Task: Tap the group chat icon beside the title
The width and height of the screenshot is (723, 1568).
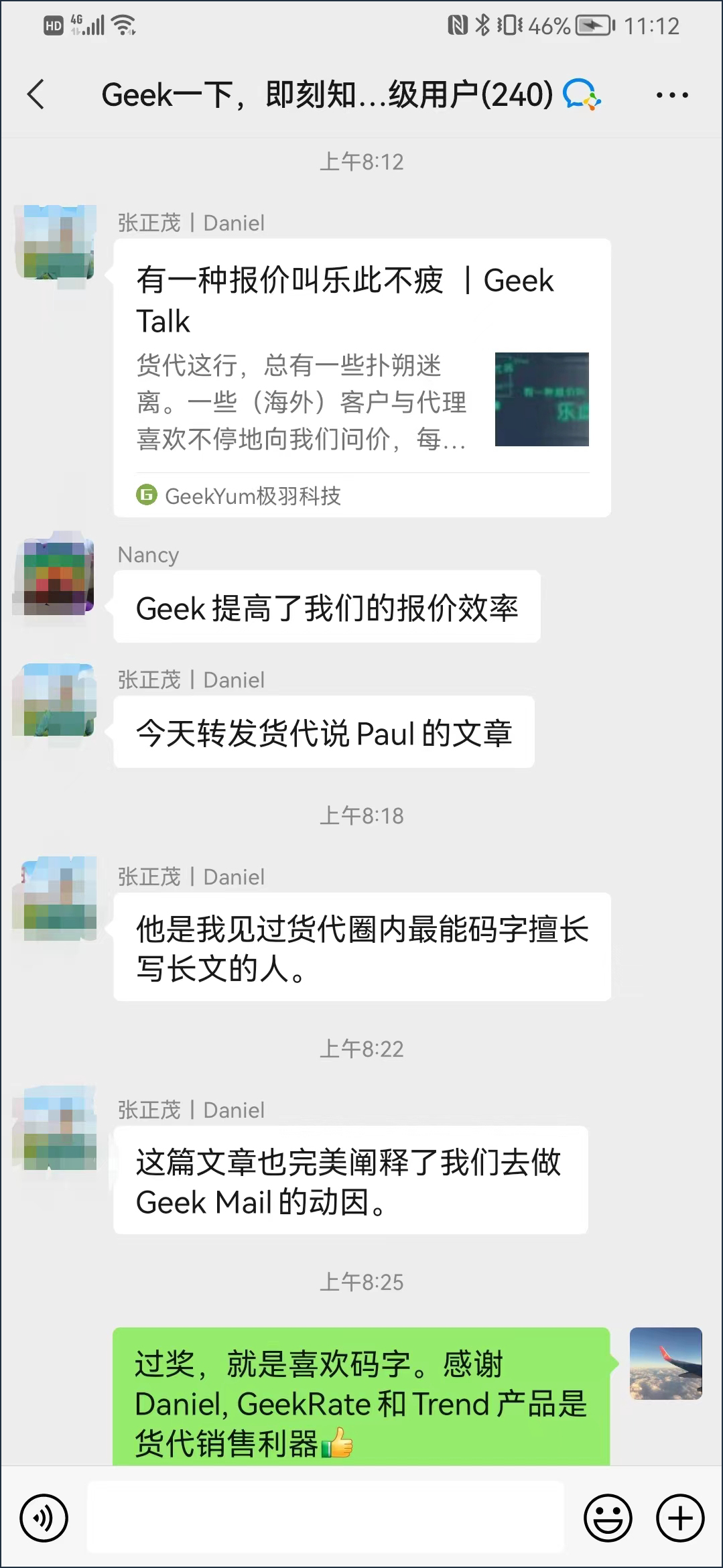Action: (x=579, y=95)
